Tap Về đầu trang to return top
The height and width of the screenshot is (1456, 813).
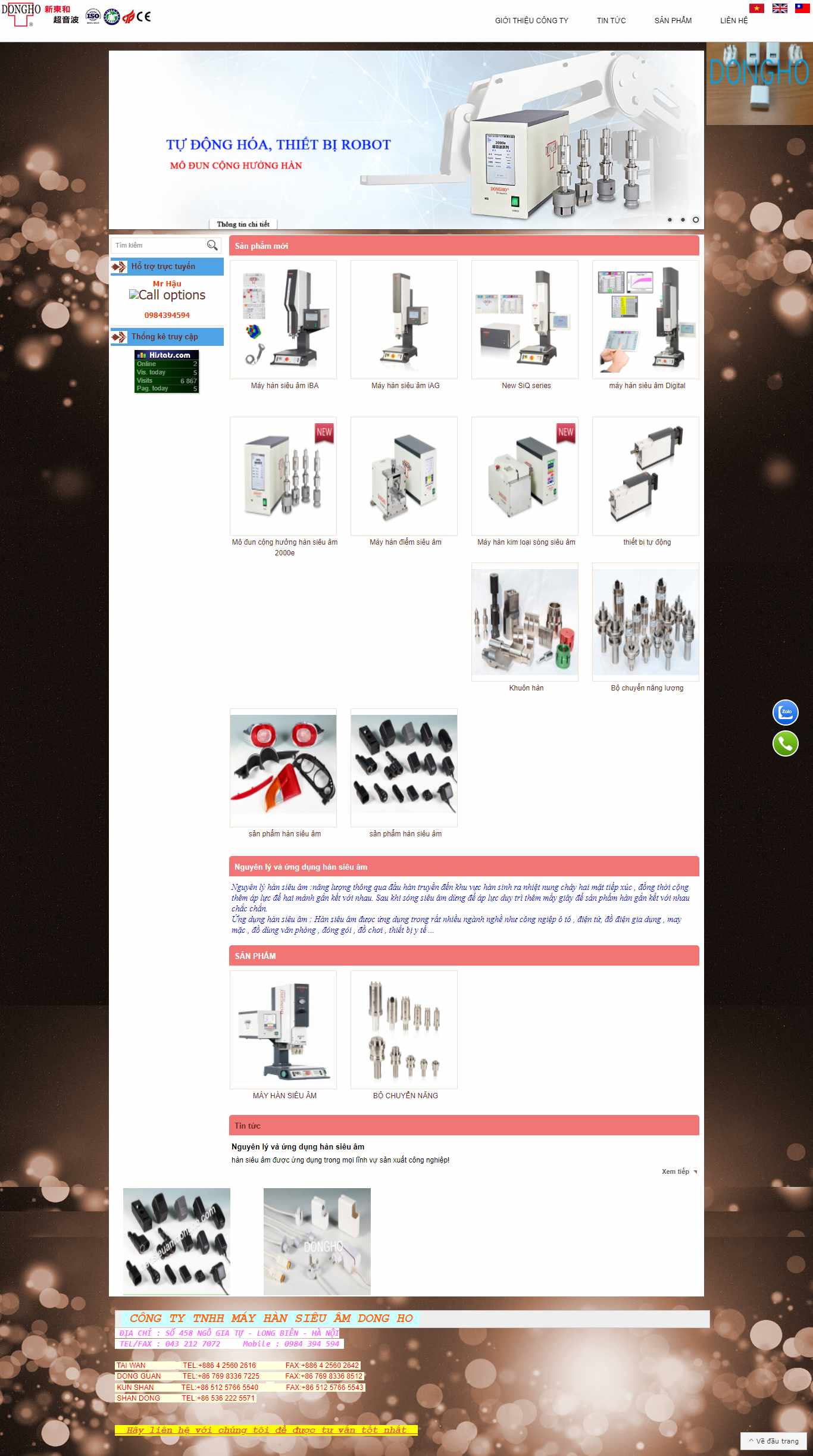coord(774,1441)
